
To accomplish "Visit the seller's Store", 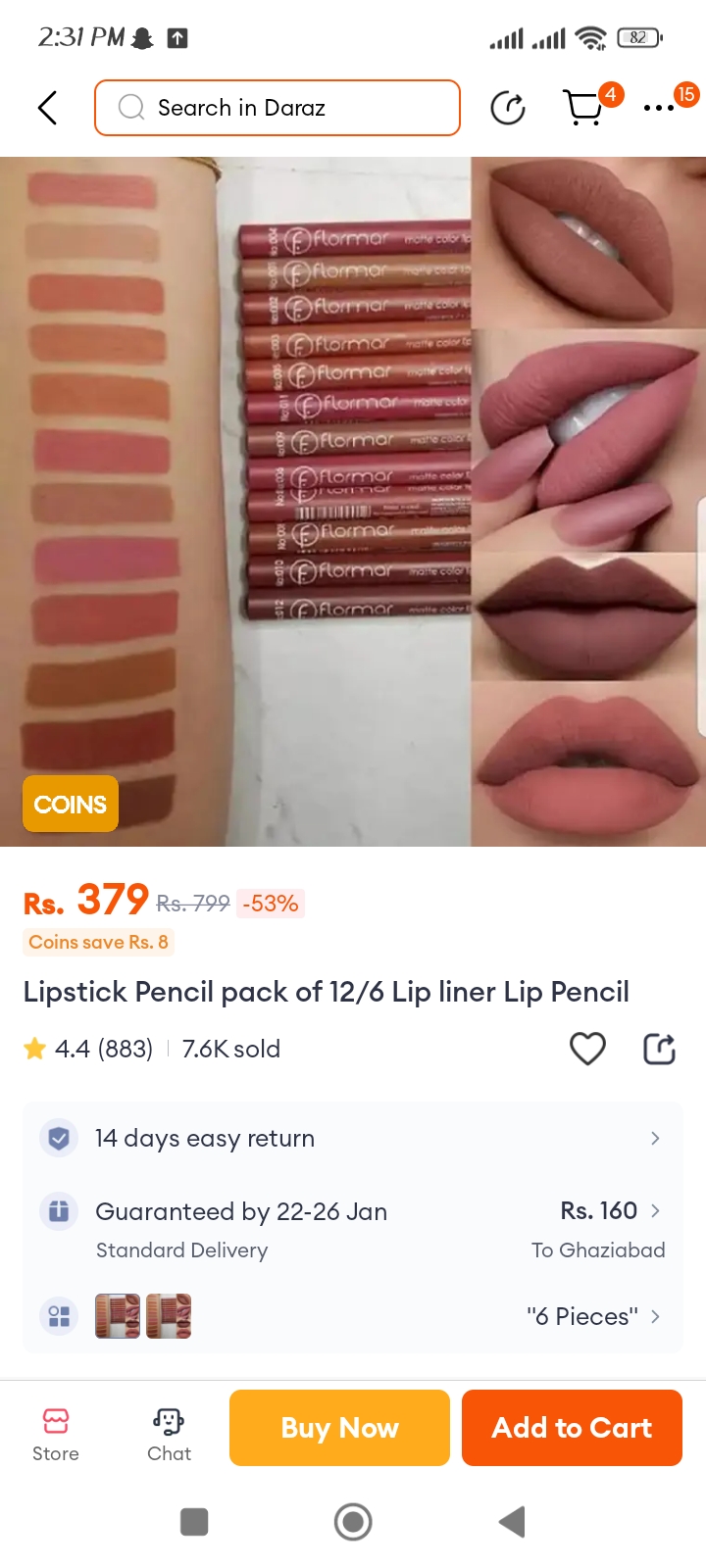I will click(56, 1434).
